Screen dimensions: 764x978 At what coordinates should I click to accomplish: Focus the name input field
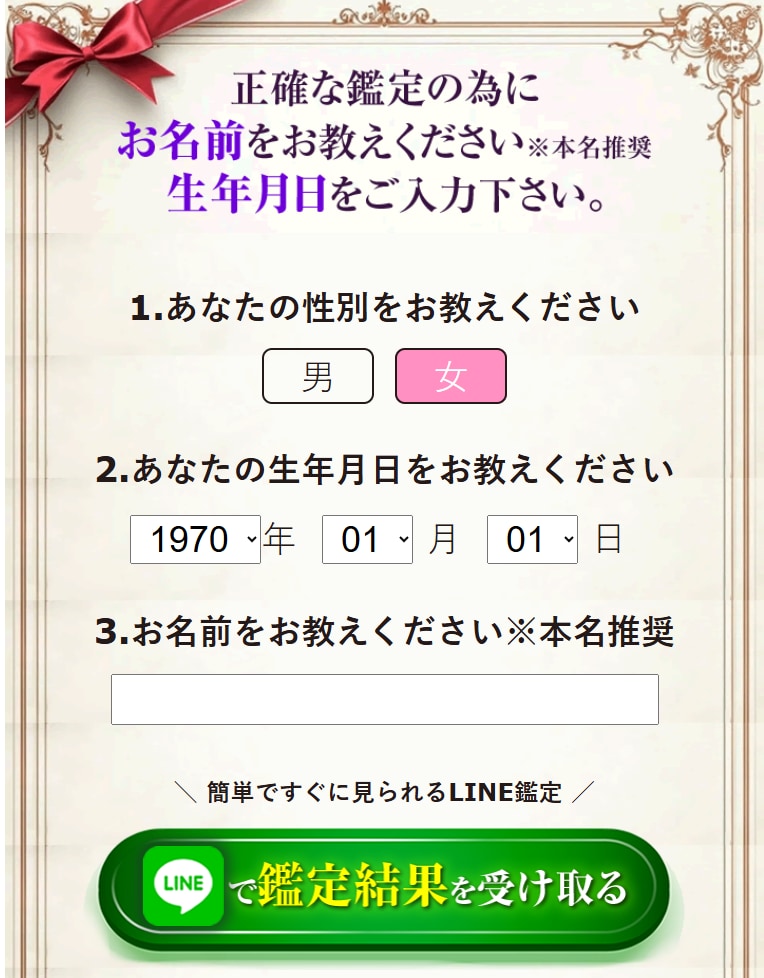384,699
